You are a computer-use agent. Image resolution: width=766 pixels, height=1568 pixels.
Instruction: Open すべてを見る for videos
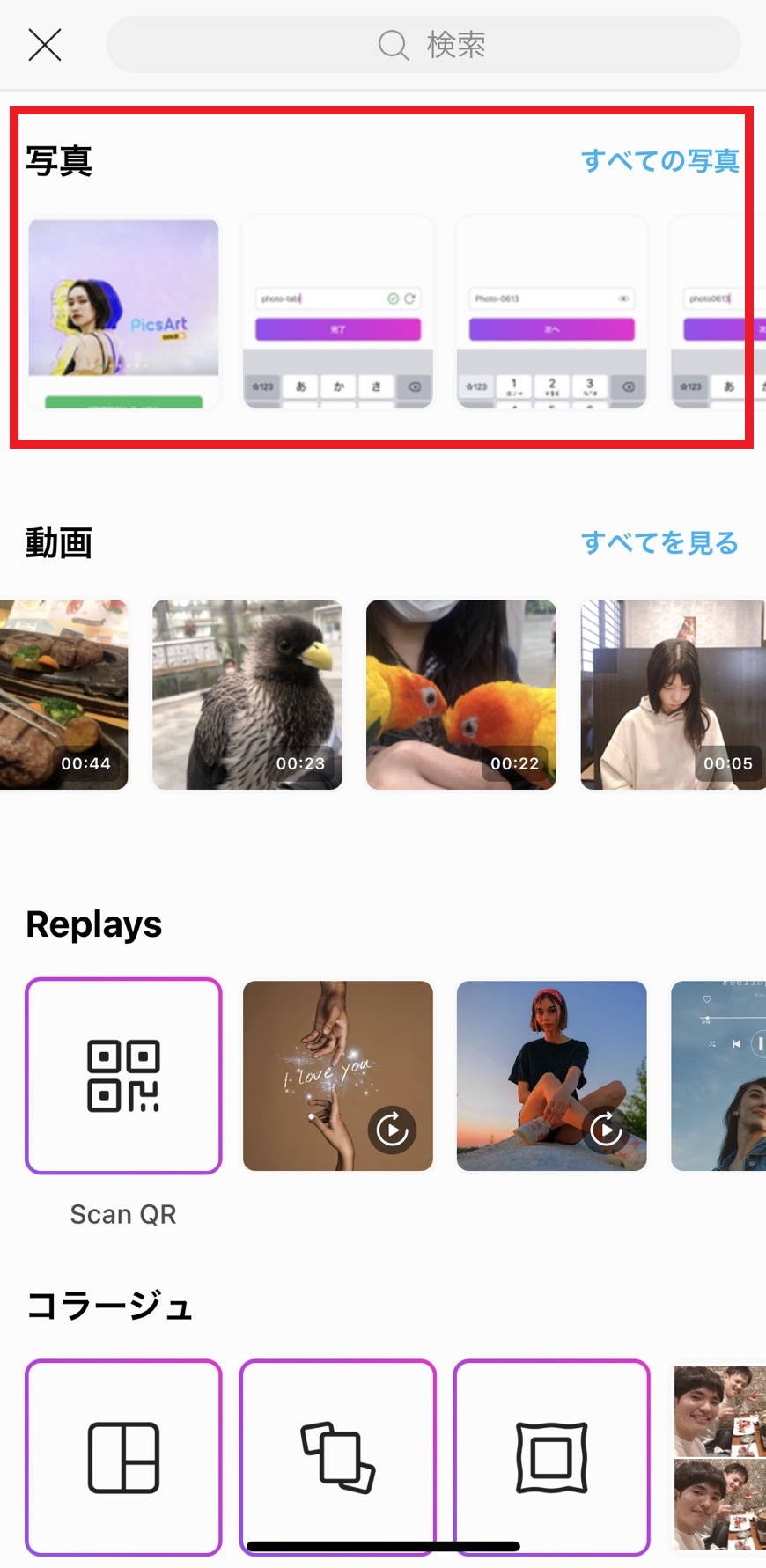point(659,543)
